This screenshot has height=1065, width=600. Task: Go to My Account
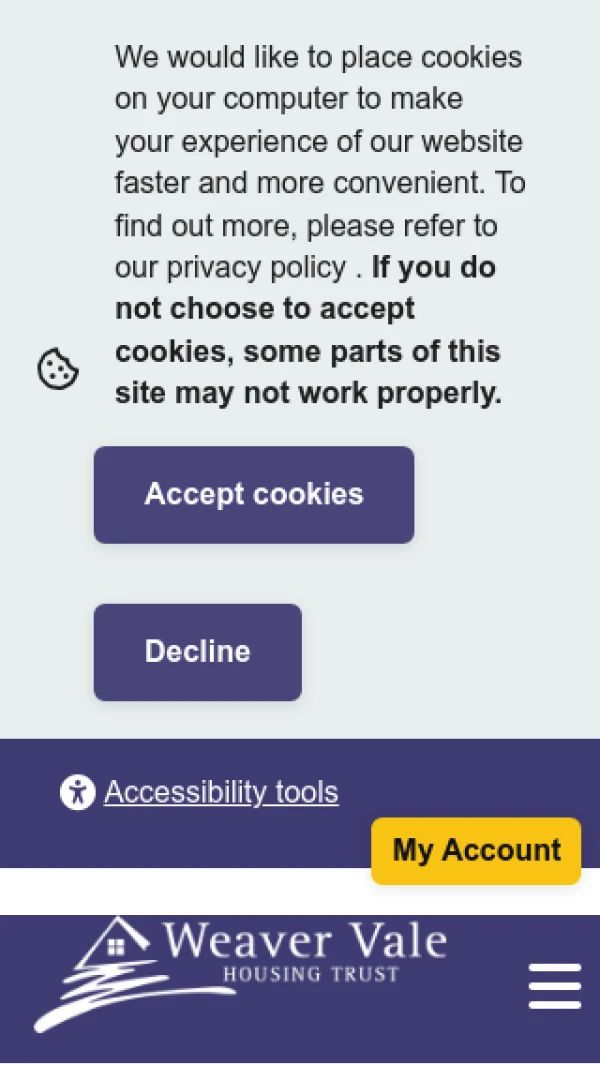tap(476, 850)
